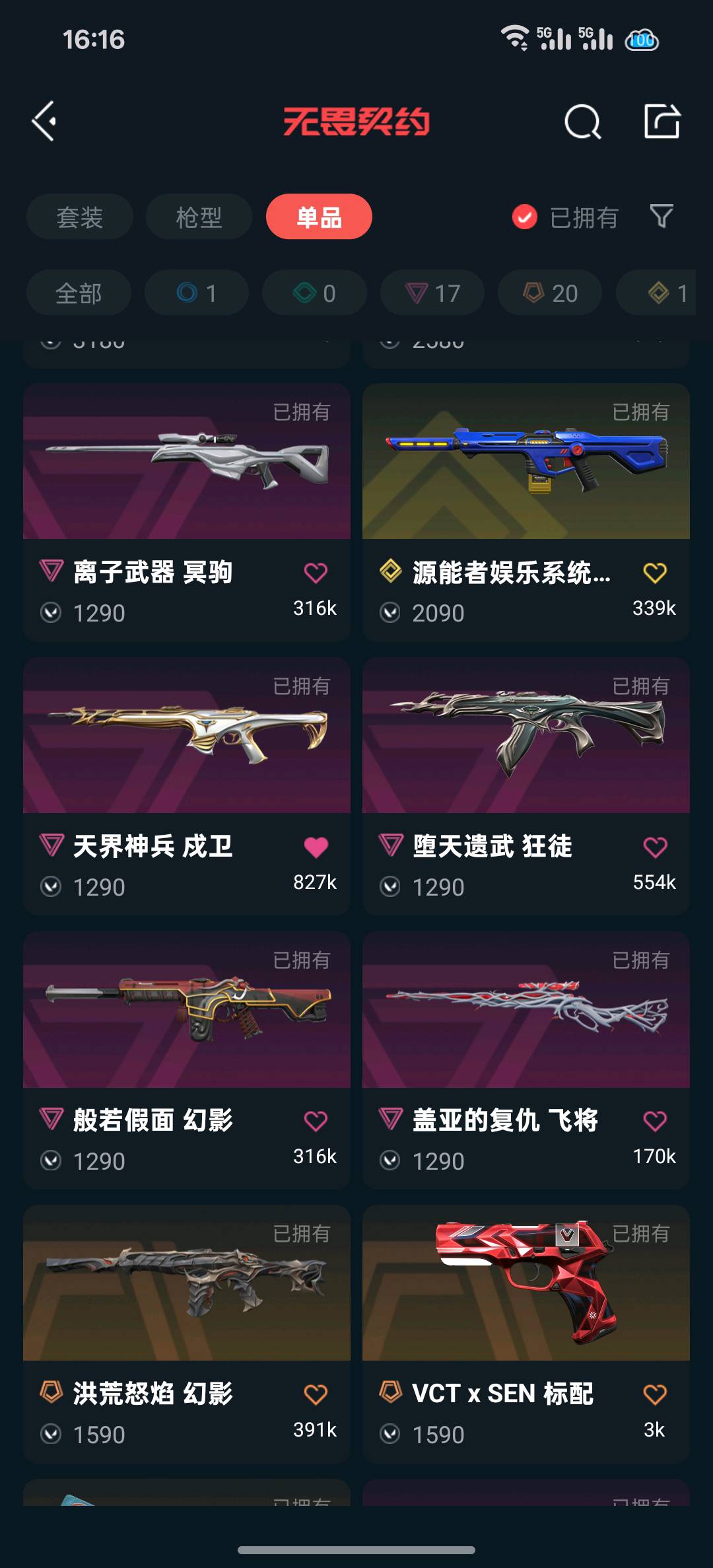The height and width of the screenshot is (1568, 713).
Task: Unlike the 天界神兵 戍卫 skin
Action: [x=316, y=847]
